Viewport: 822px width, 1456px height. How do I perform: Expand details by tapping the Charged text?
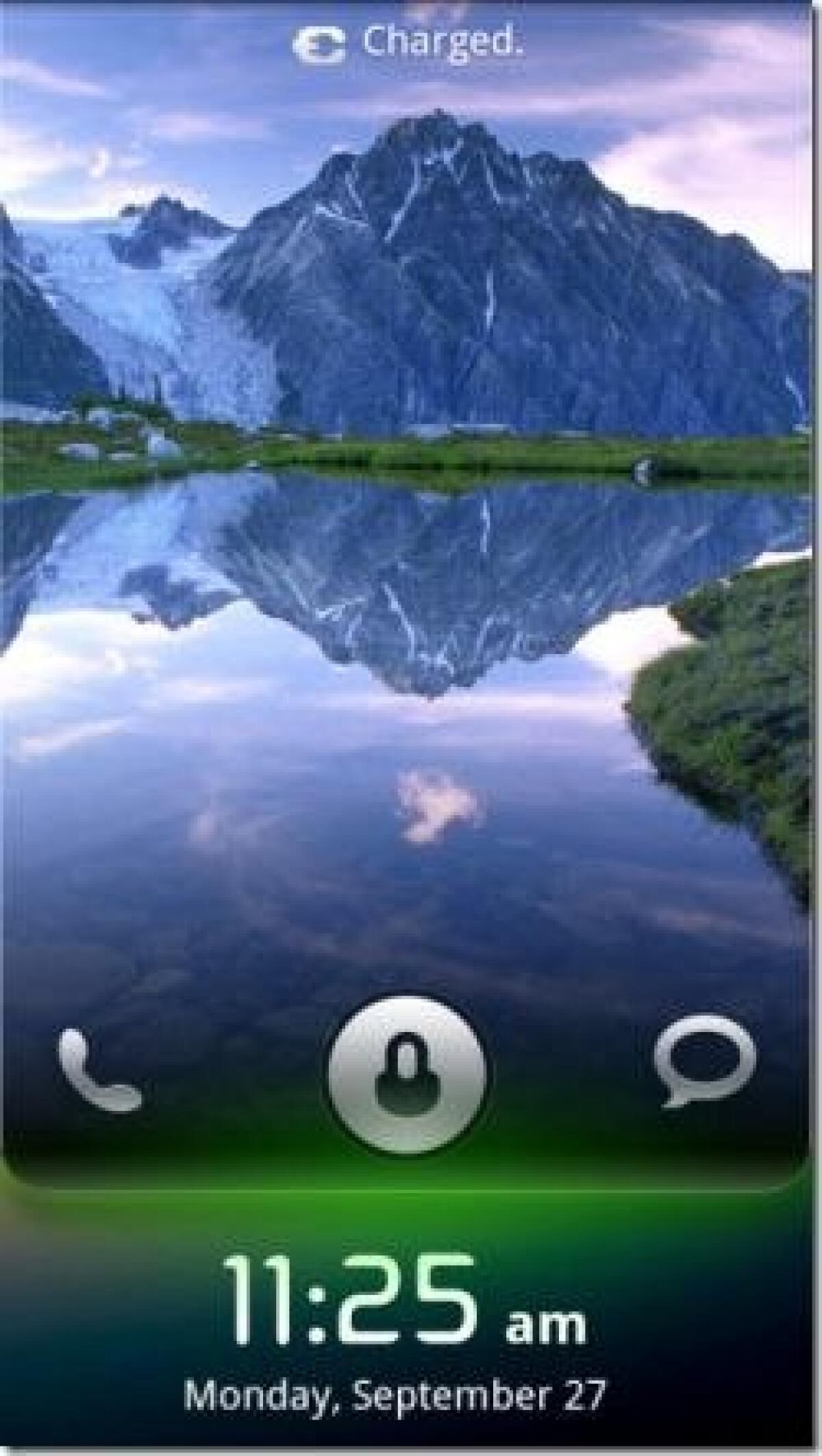click(x=445, y=42)
